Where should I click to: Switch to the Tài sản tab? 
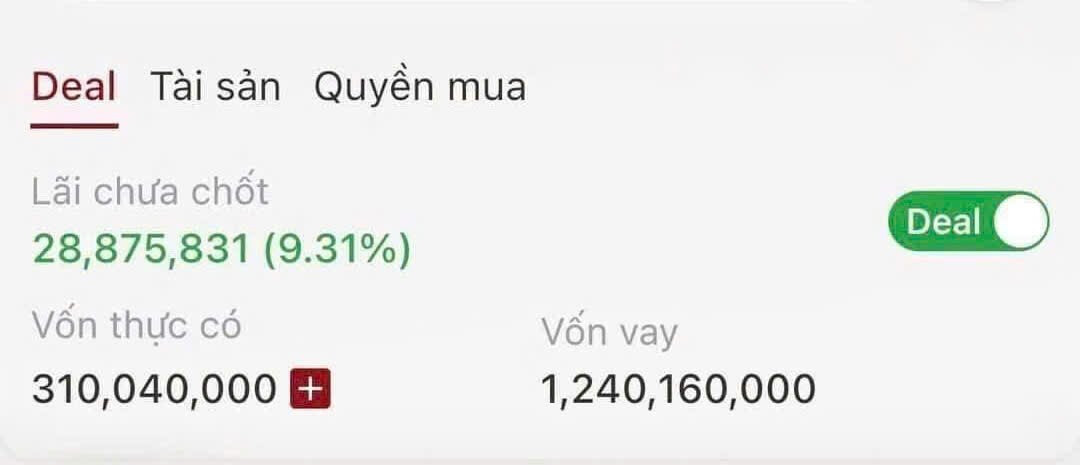215,88
